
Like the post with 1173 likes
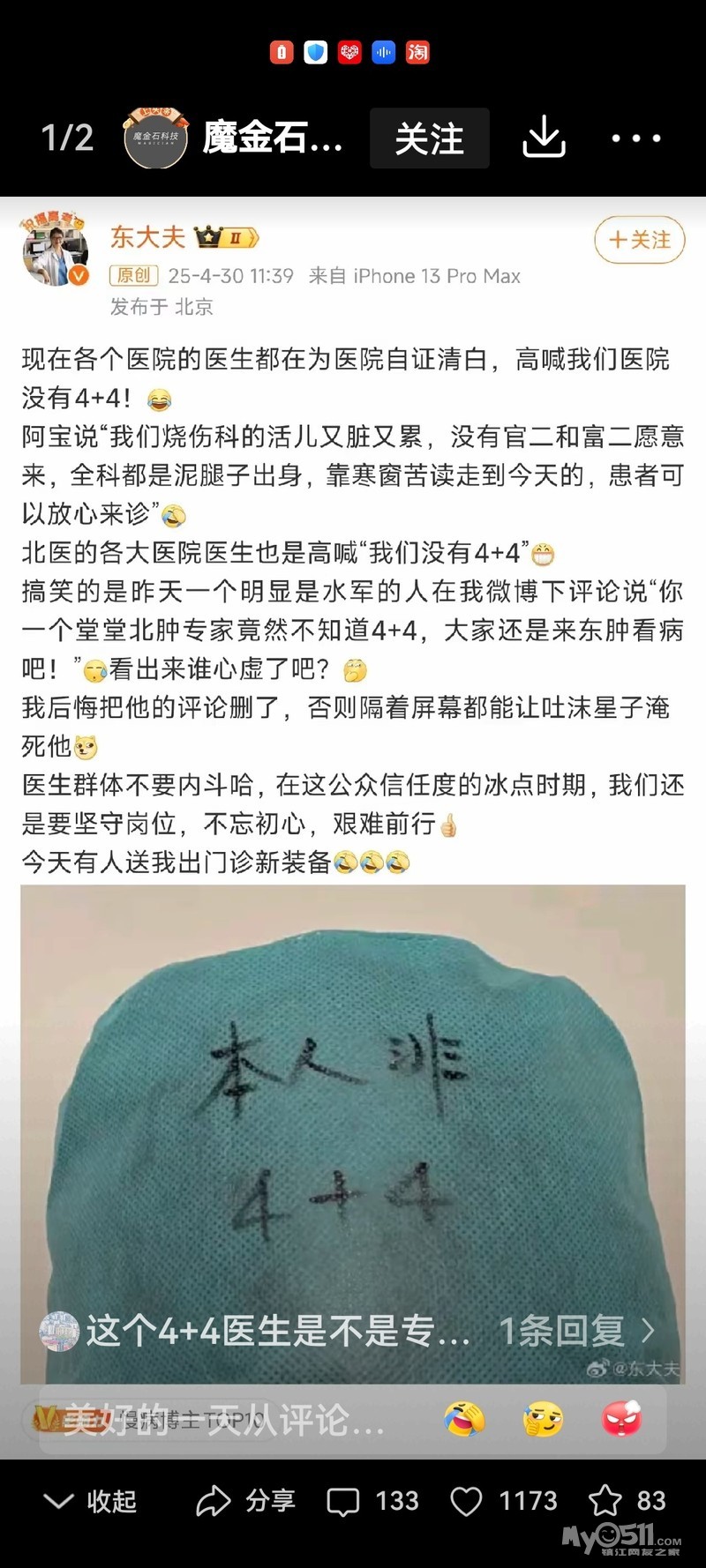(504, 1501)
